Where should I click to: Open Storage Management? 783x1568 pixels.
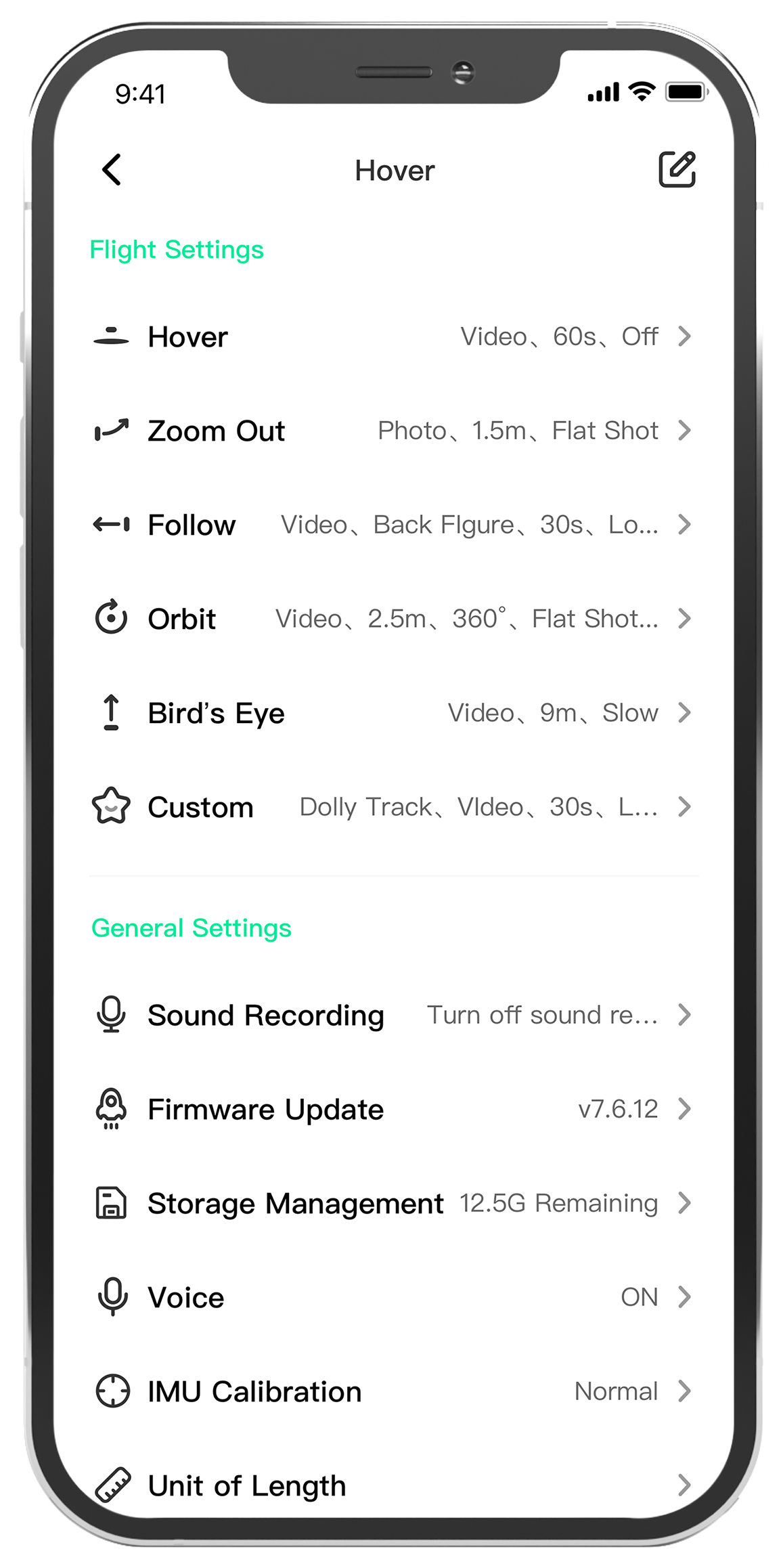coord(393,1203)
